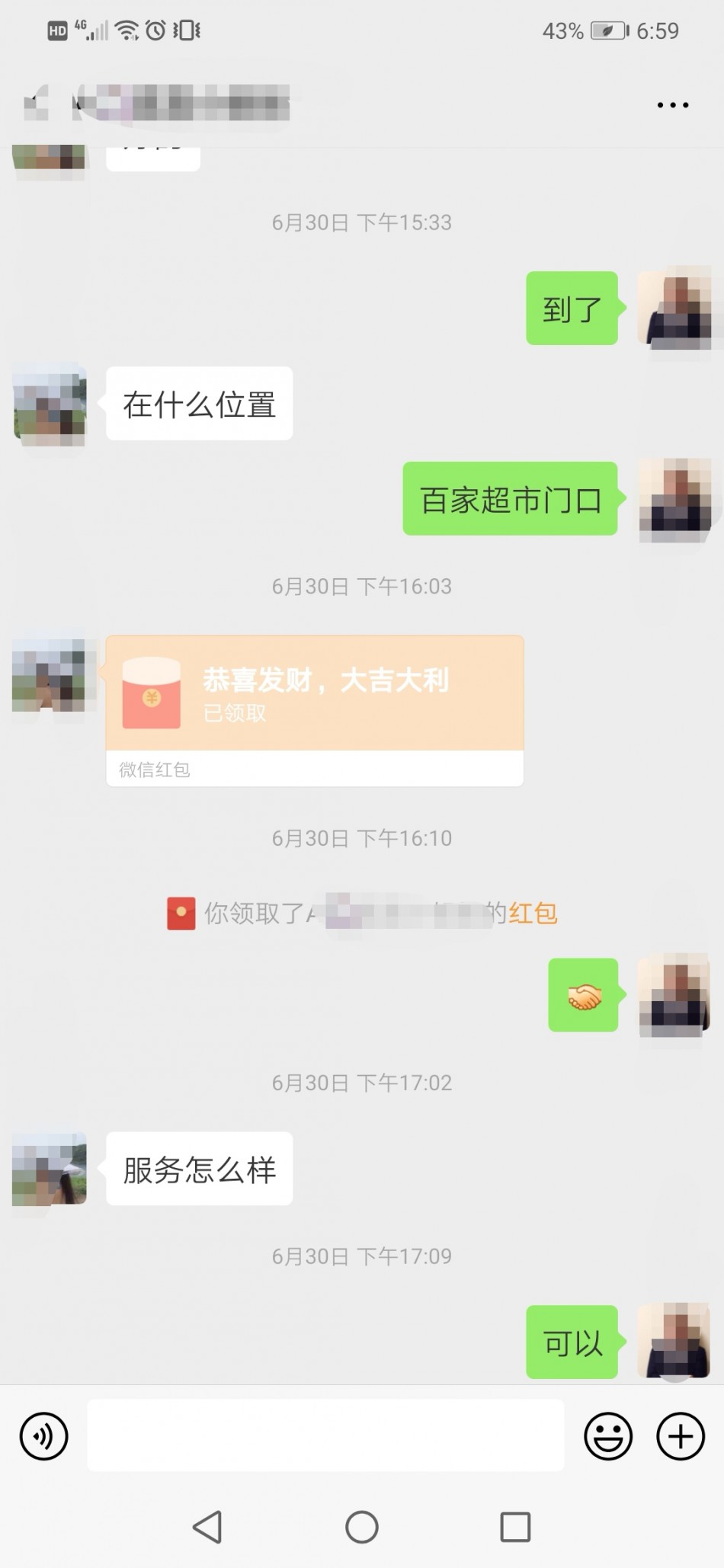Open sender avatar beside 在什么位置
724x1568 pixels.
click(50, 404)
